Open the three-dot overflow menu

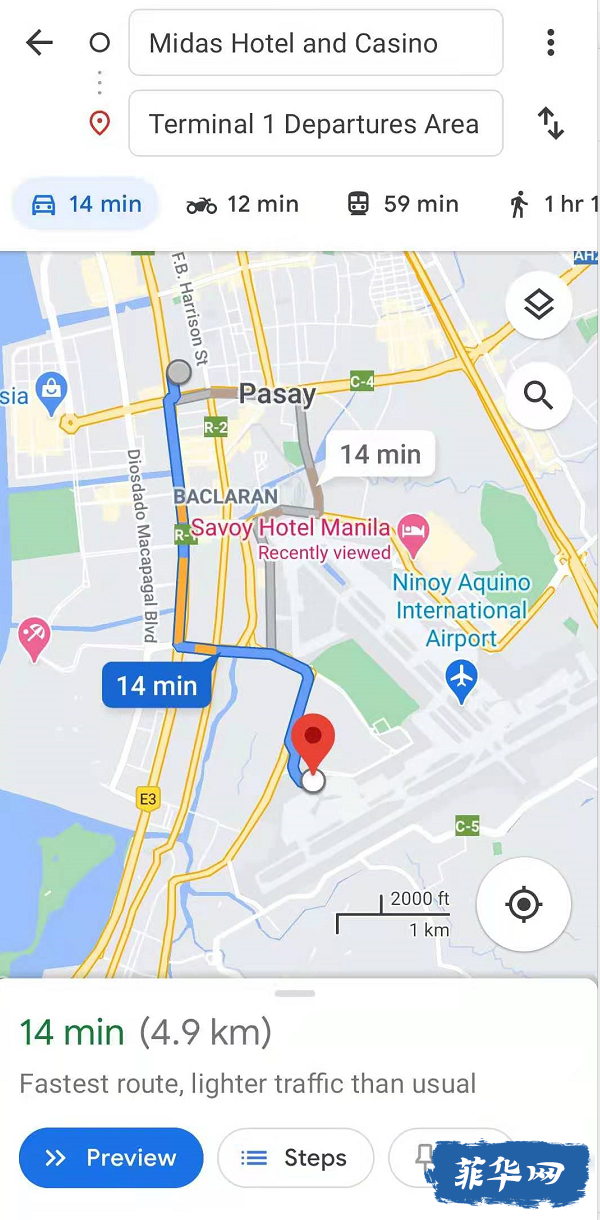[x=550, y=42]
